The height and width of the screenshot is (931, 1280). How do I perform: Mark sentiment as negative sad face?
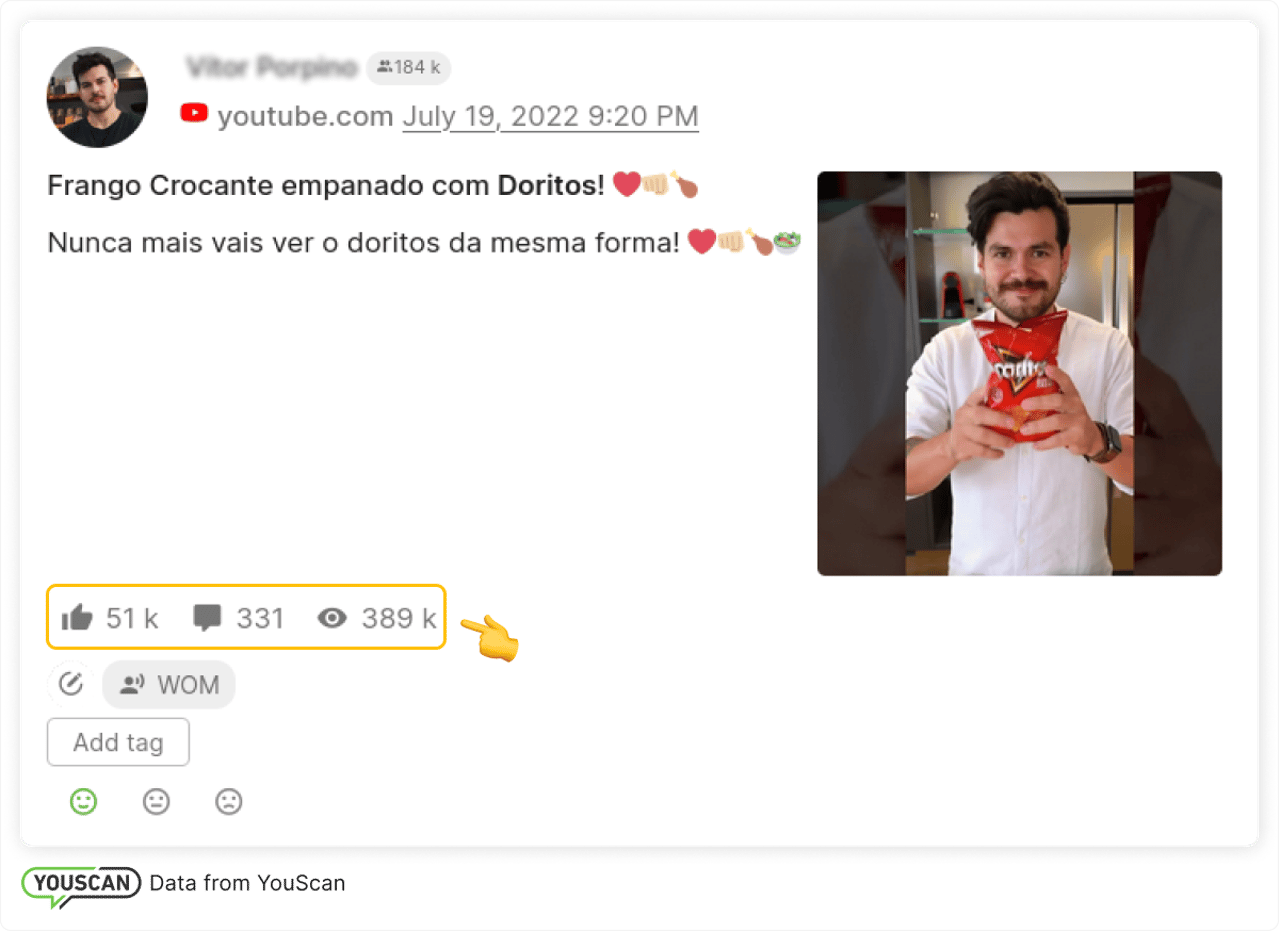(229, 801)
